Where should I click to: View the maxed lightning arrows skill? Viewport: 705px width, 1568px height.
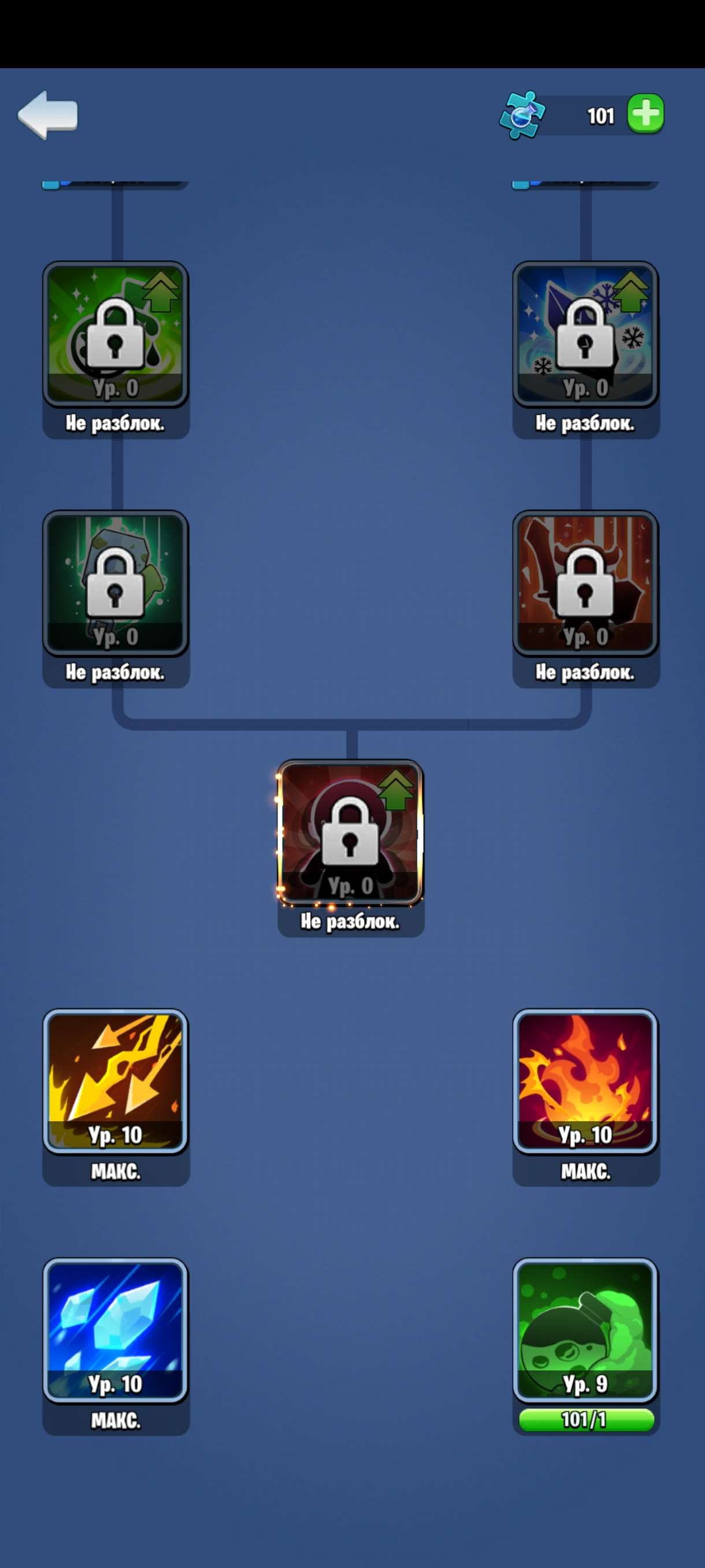116,1082
